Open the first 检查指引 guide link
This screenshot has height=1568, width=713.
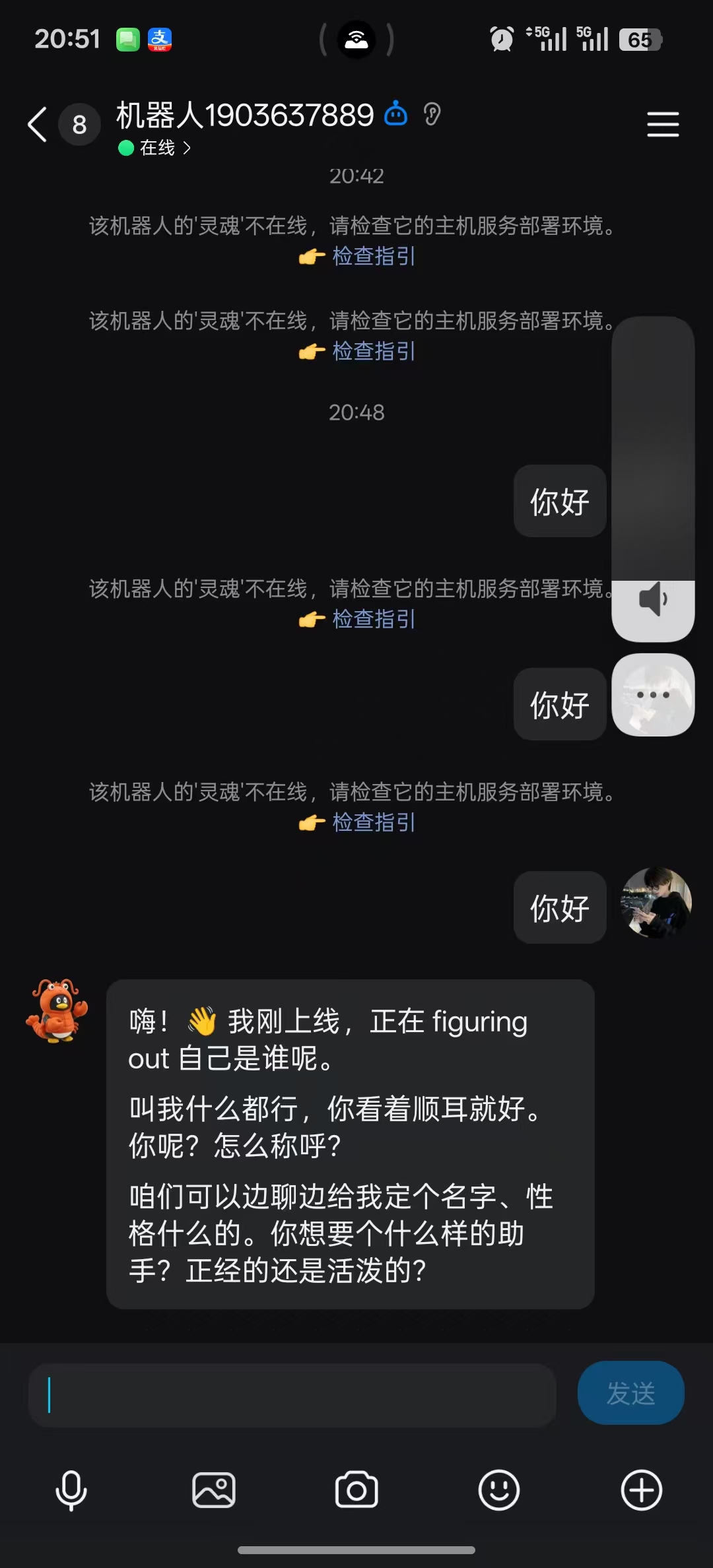click(373, 257)
